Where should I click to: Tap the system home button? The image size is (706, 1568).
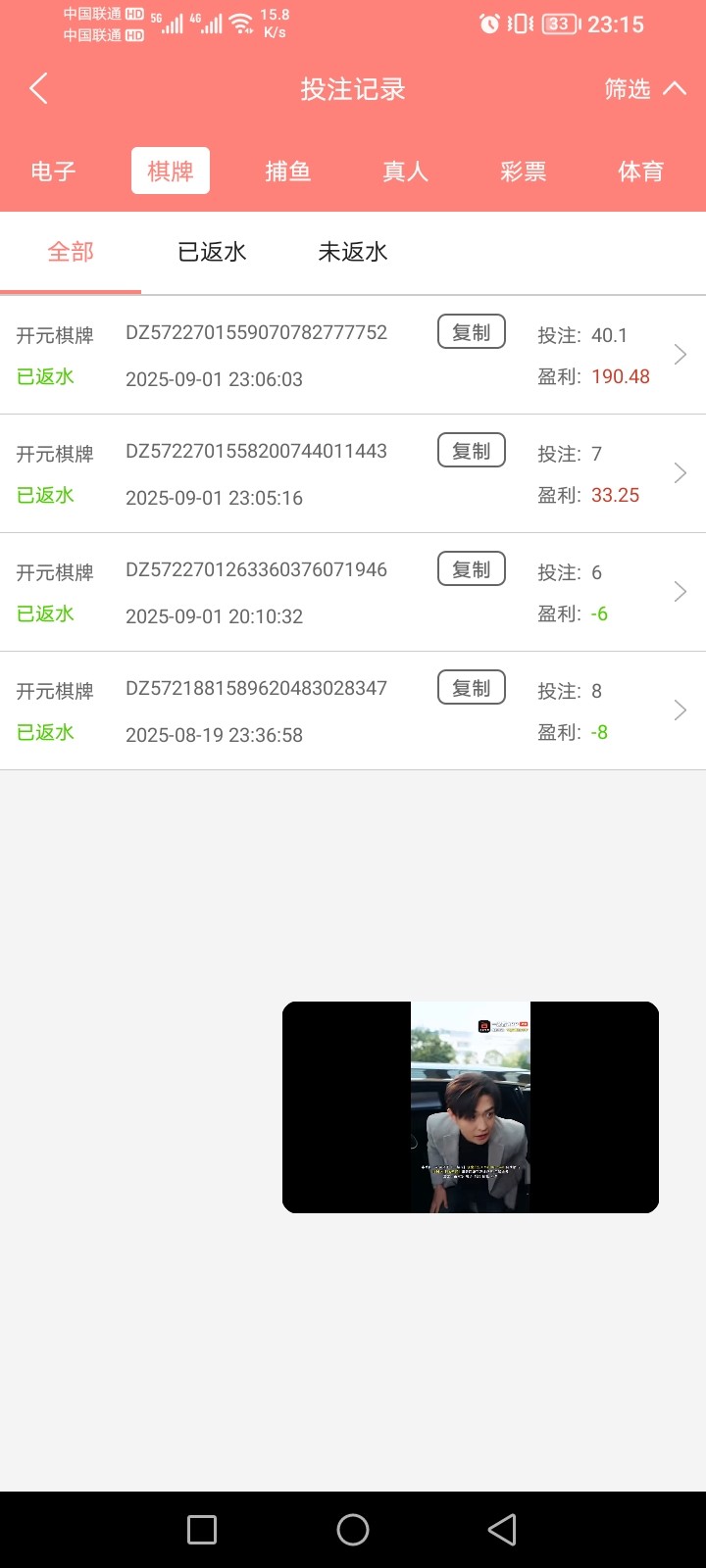click(353, 1530)
